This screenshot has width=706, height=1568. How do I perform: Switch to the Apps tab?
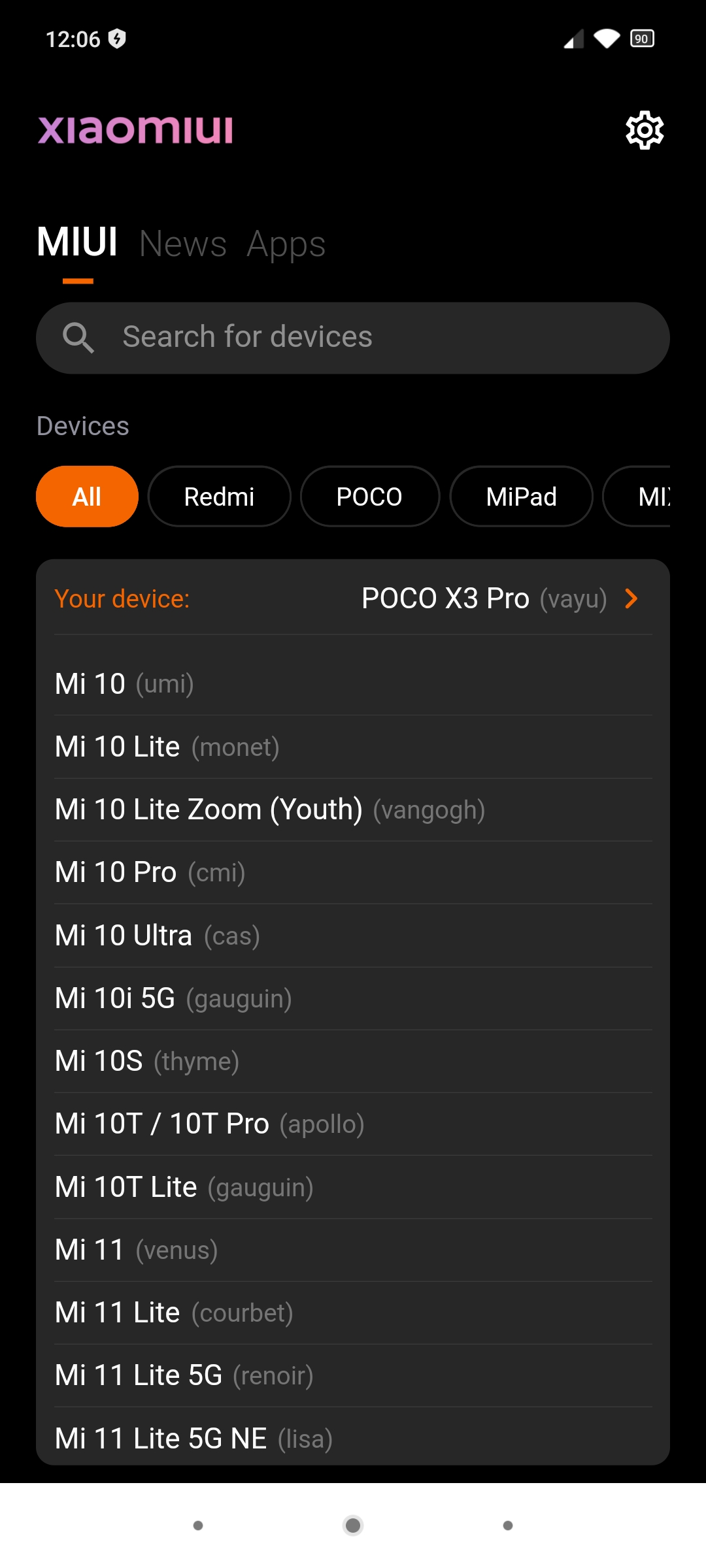click(286, 244)
